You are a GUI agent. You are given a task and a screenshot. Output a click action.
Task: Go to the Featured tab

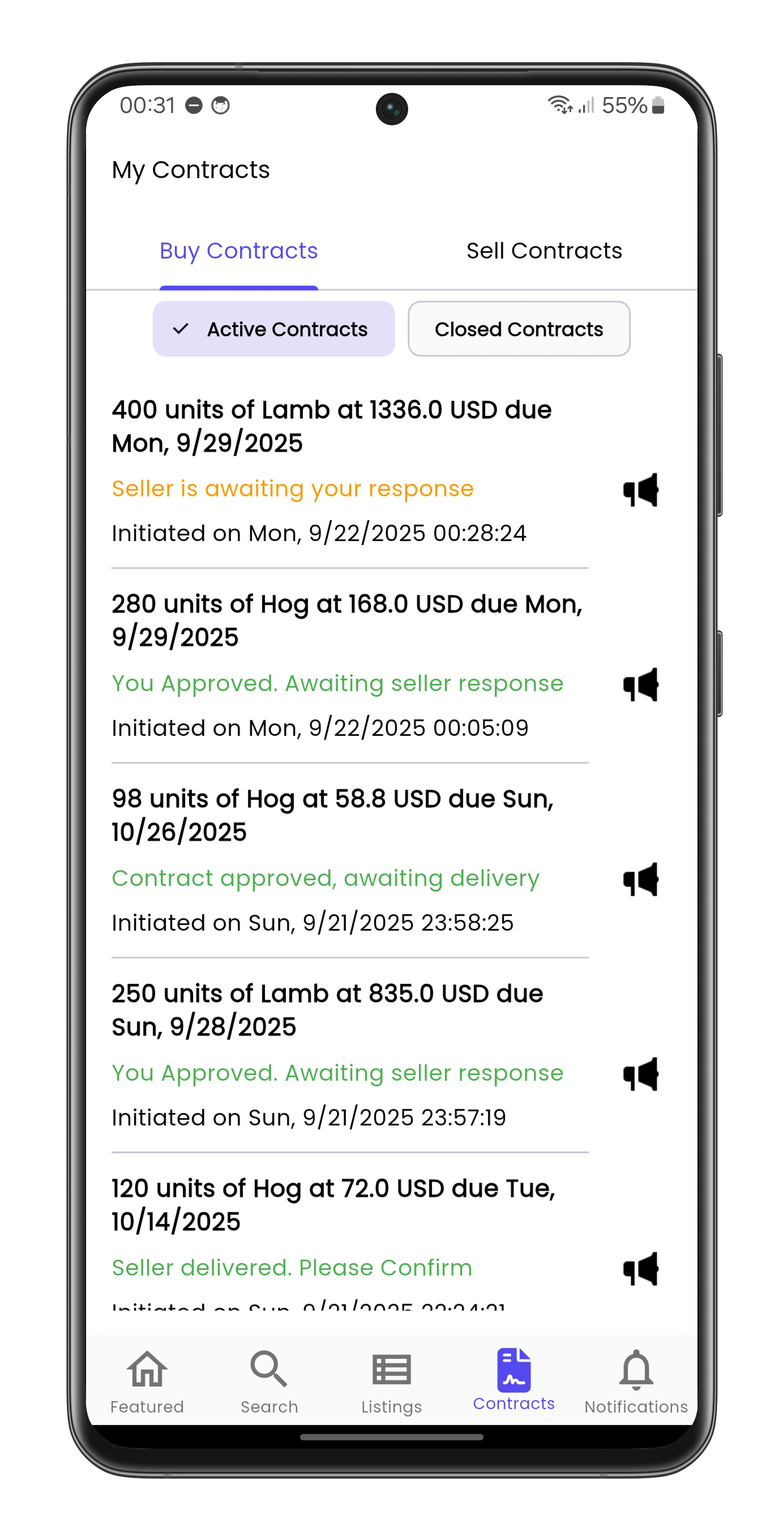[x=147, y=1381]
